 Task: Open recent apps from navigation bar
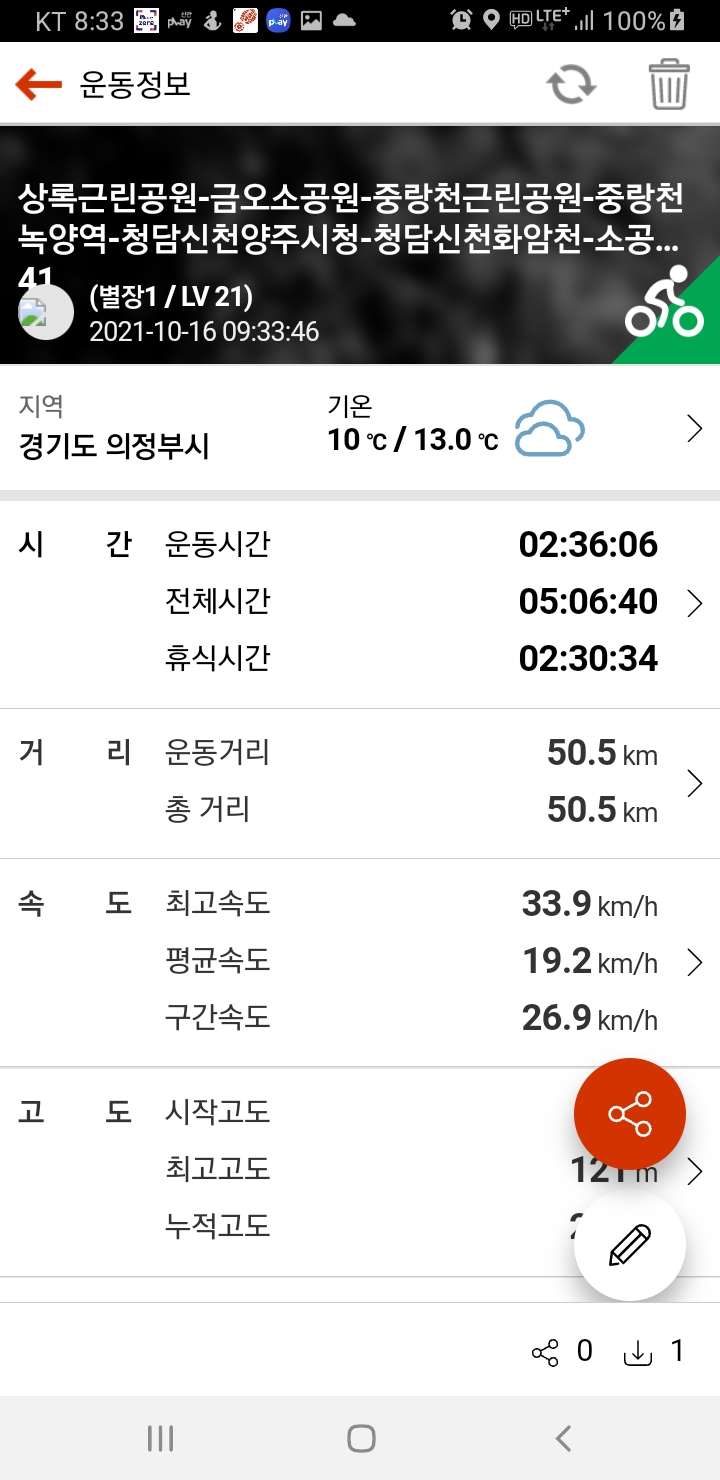(x=160, y=1438)
